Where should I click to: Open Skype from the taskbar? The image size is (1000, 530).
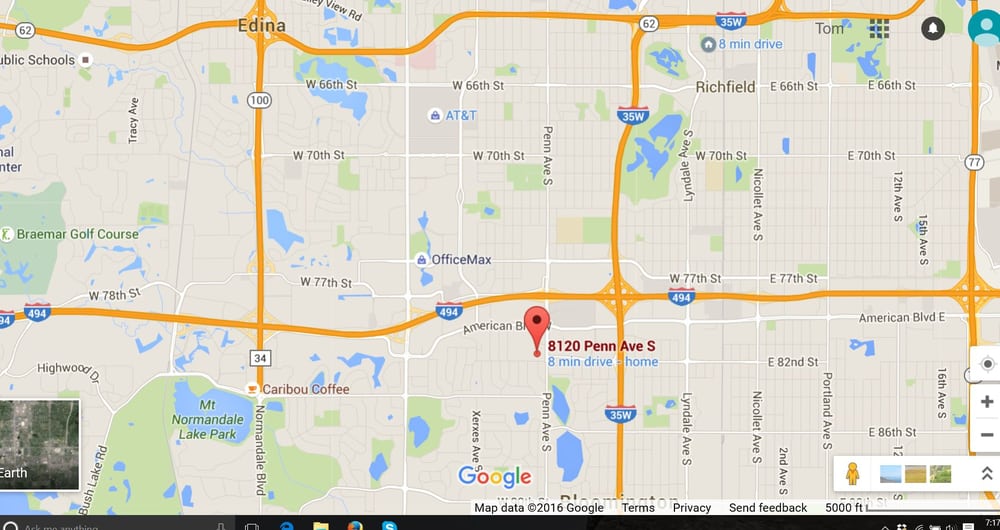388,524
